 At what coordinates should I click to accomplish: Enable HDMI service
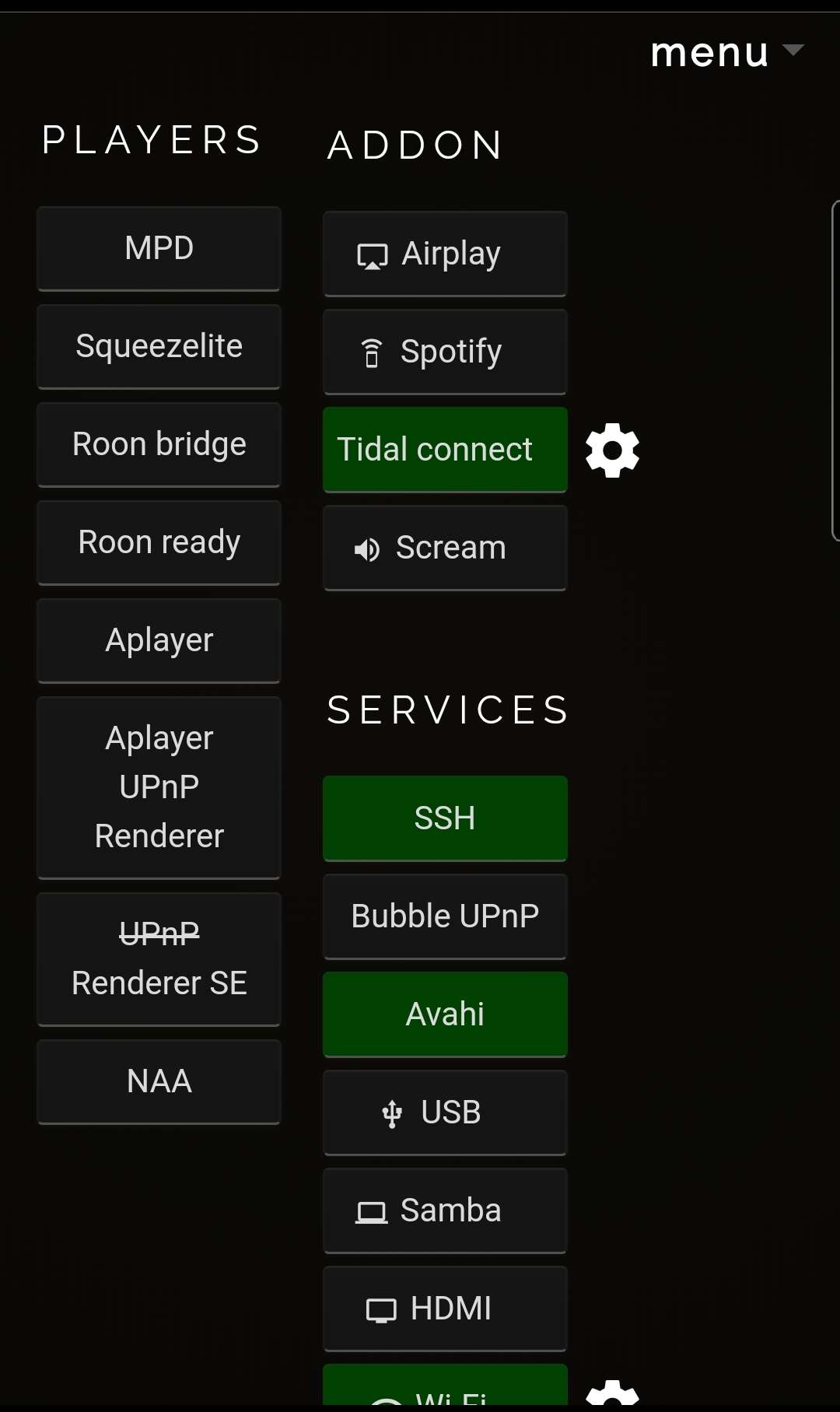click(x=445, y=1309)
